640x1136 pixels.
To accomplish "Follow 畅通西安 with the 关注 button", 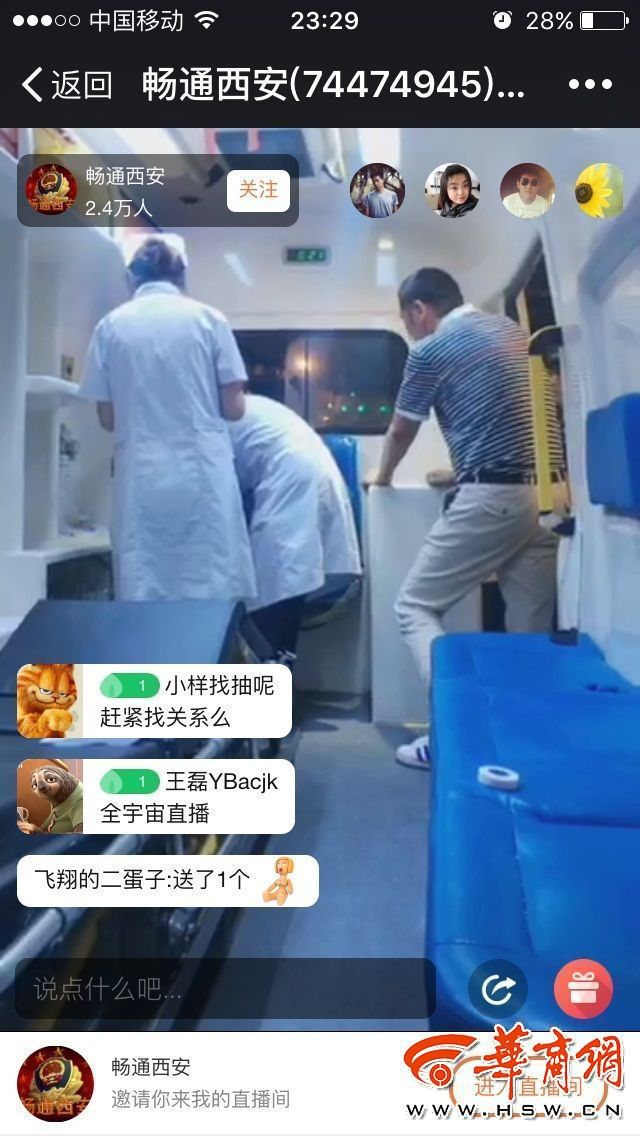I will tap(258, 190).
